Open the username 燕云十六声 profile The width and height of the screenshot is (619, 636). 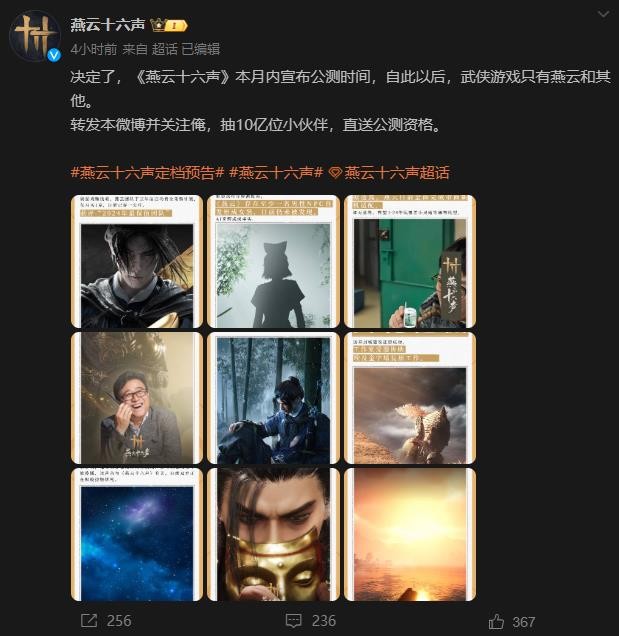(x=108, y=25)
